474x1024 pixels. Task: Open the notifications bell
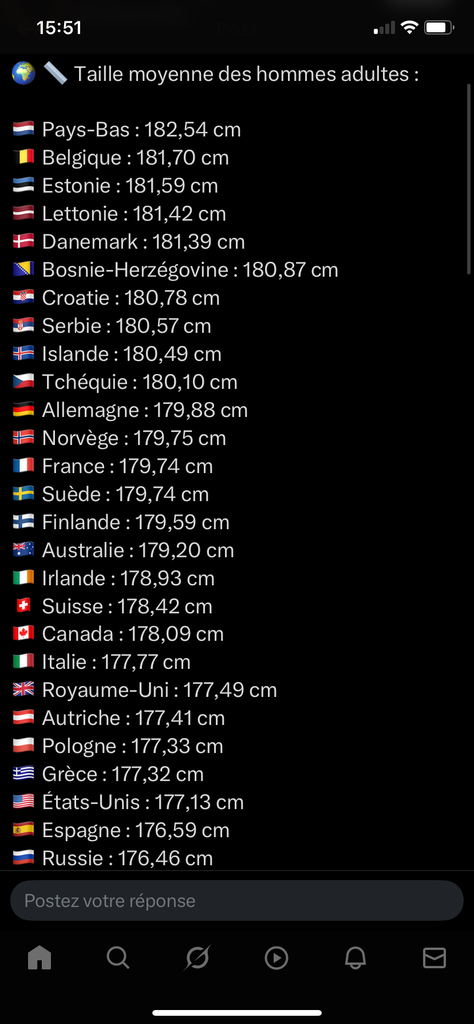click(355, 957)
